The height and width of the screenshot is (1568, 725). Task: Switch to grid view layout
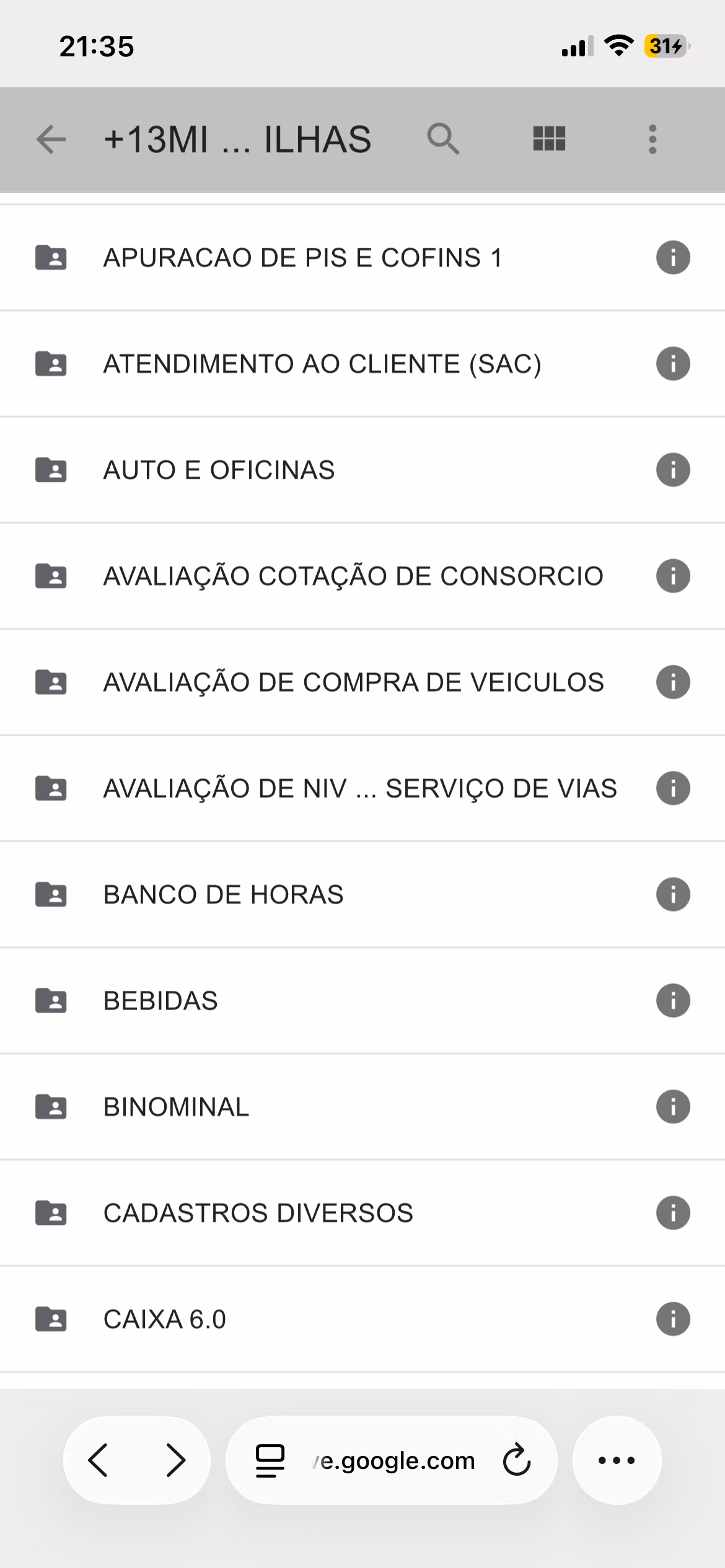[x=549, y=139]
